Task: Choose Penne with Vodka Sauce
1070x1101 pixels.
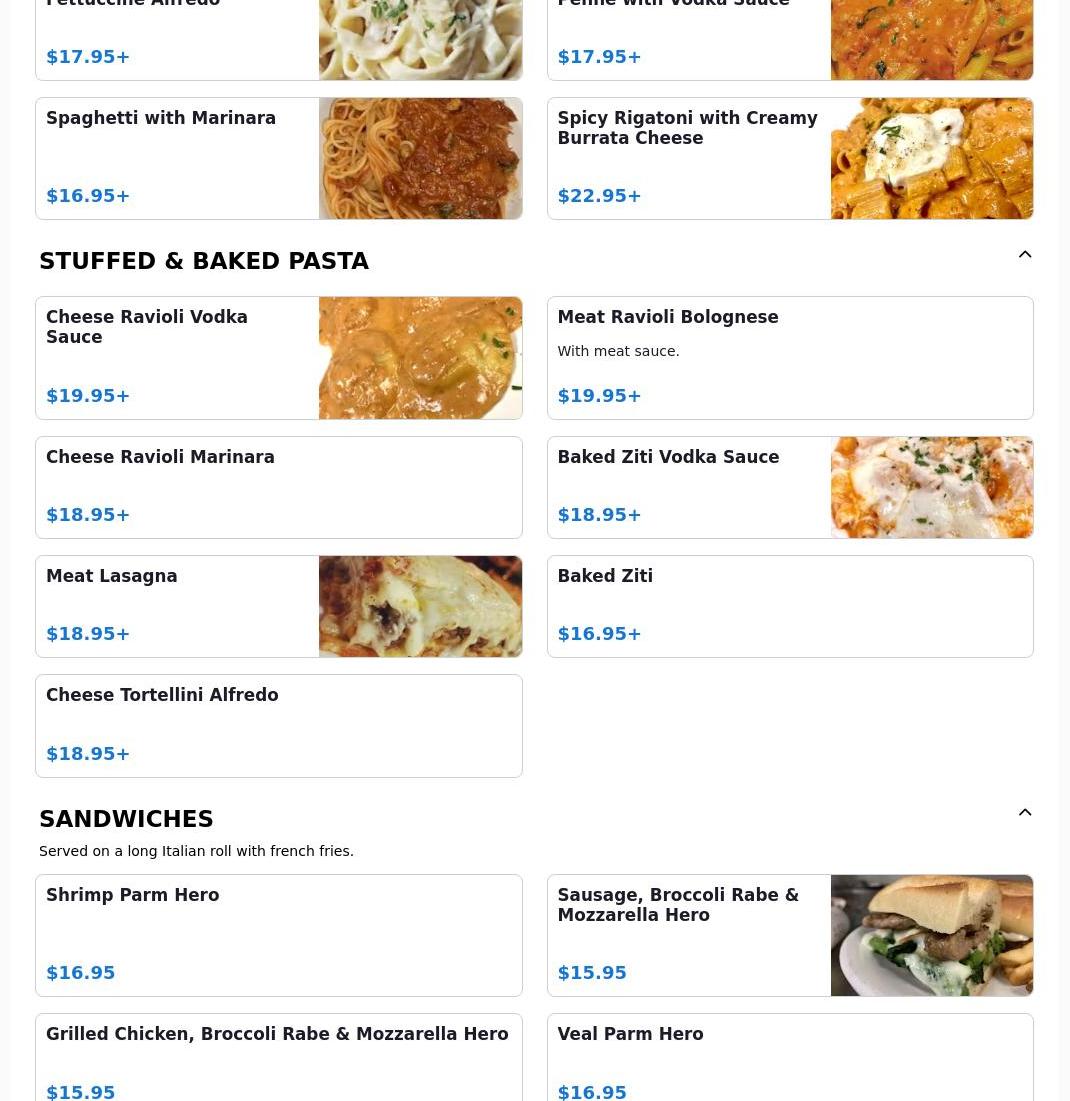Action: 789,40
